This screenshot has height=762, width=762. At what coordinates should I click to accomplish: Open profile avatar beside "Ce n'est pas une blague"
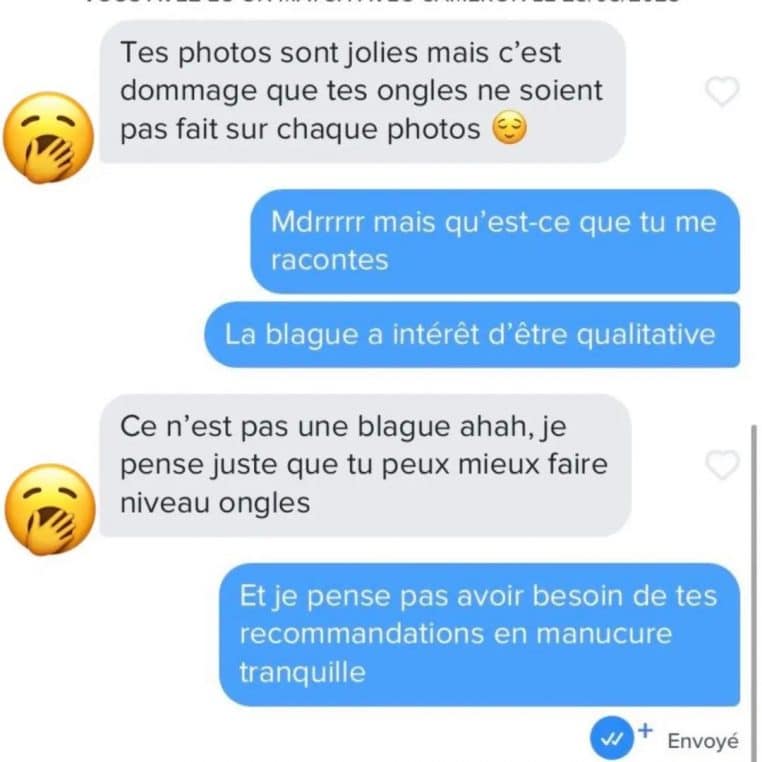(49, 509)
